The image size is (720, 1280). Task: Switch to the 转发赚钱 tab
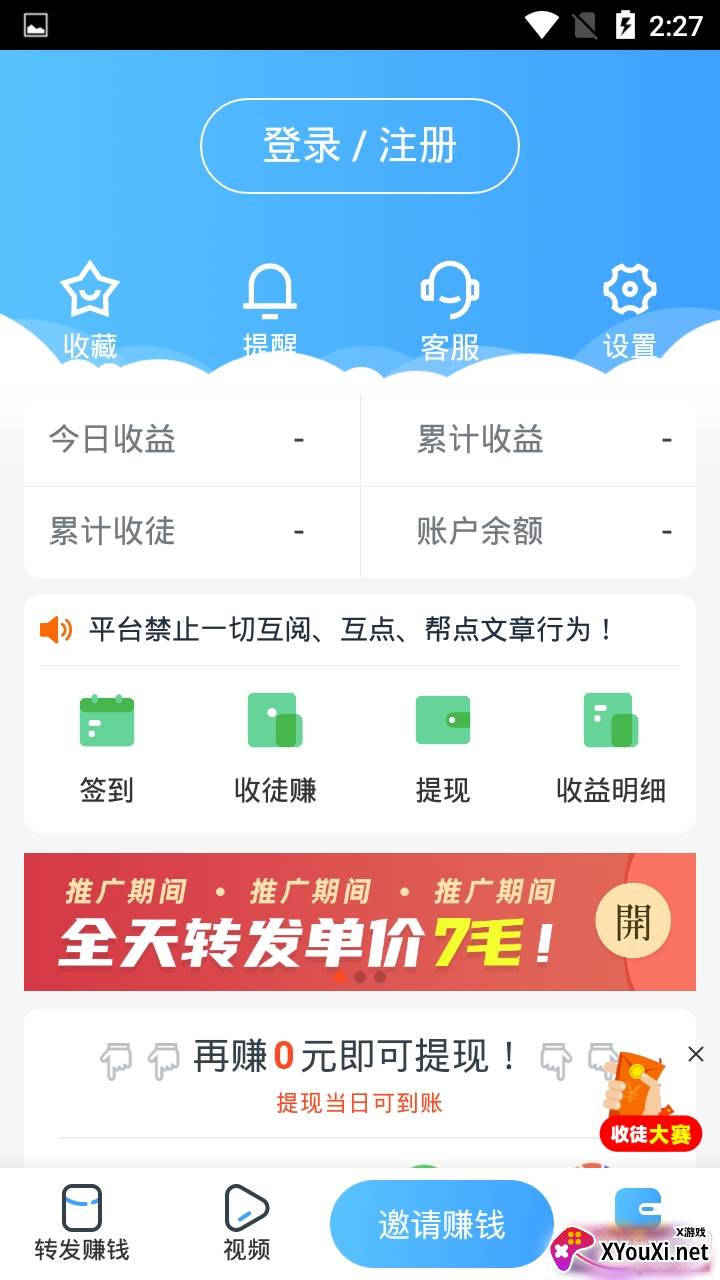click(82, 1223)
